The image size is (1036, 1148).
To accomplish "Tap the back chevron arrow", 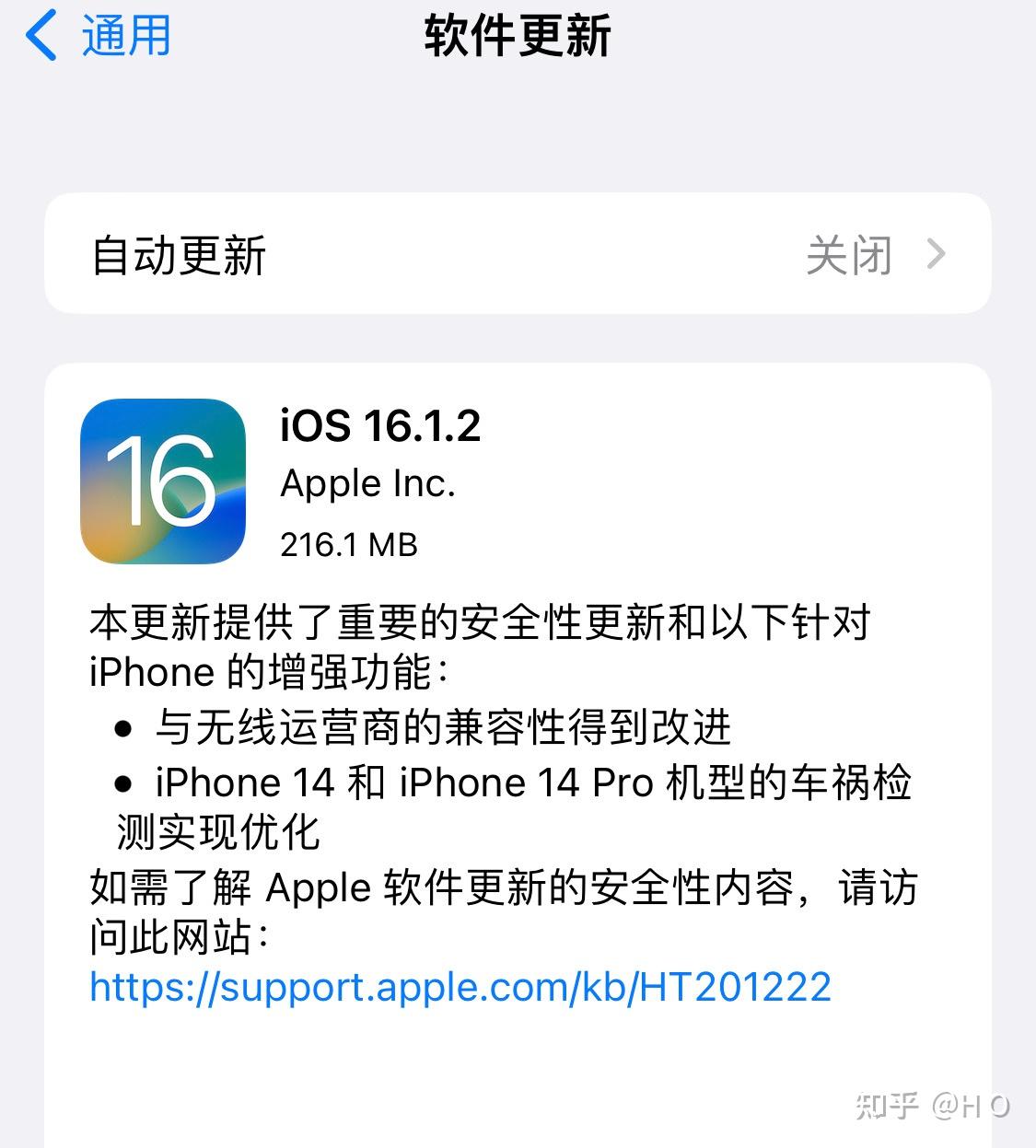I will click(39, 36).
